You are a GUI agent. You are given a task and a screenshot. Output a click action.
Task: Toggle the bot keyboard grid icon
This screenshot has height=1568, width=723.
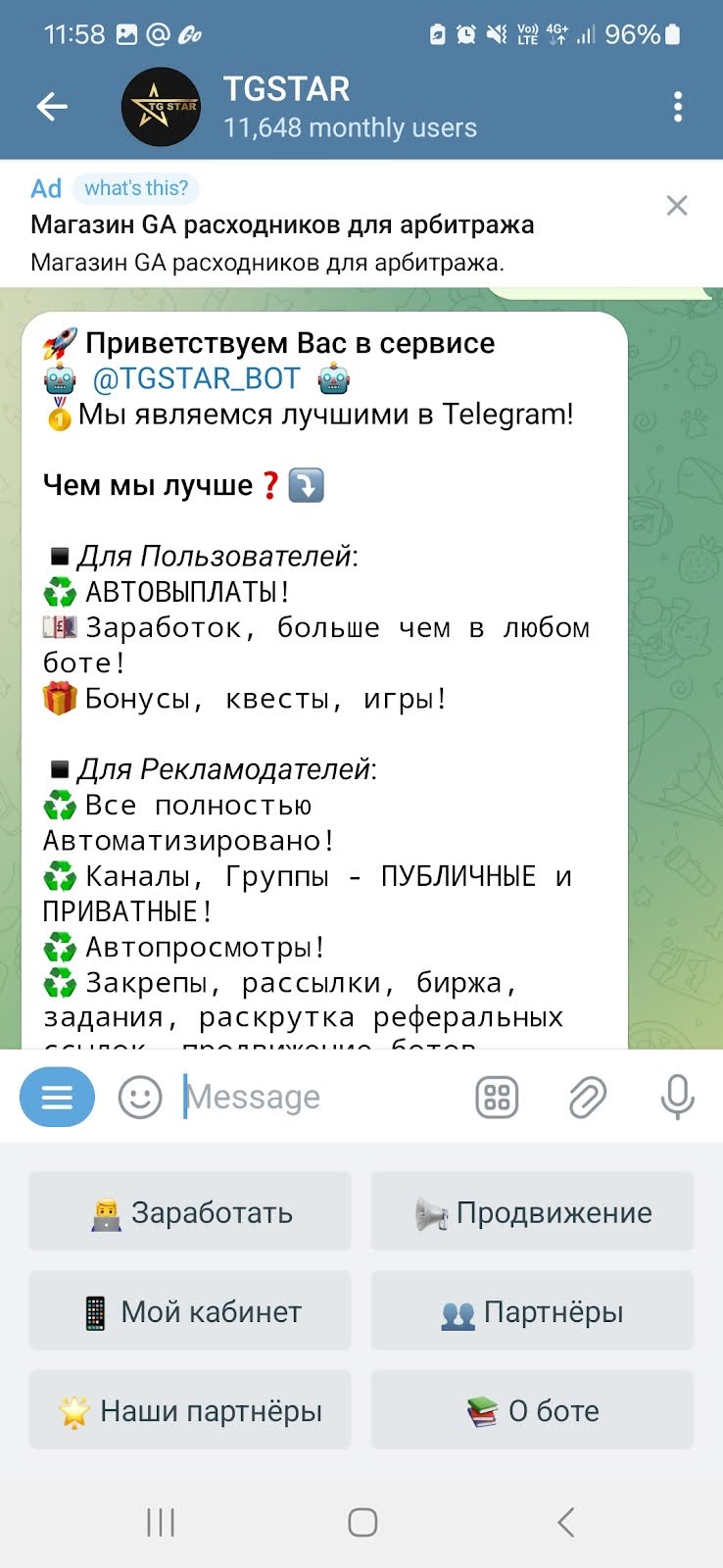(497, 1097)
